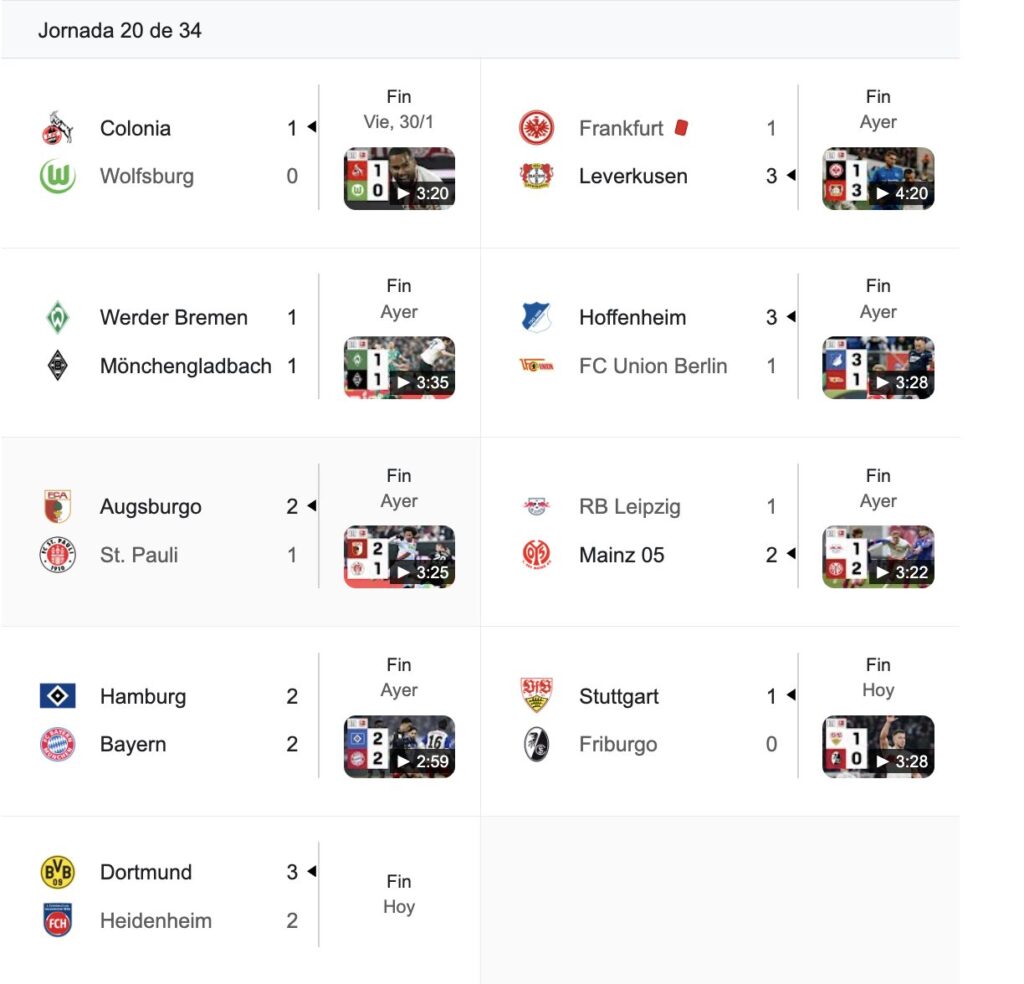1024x984 pixels.
Task: Open the Dortmund vs Heidenheim match
Action: [x=170, y=896]
